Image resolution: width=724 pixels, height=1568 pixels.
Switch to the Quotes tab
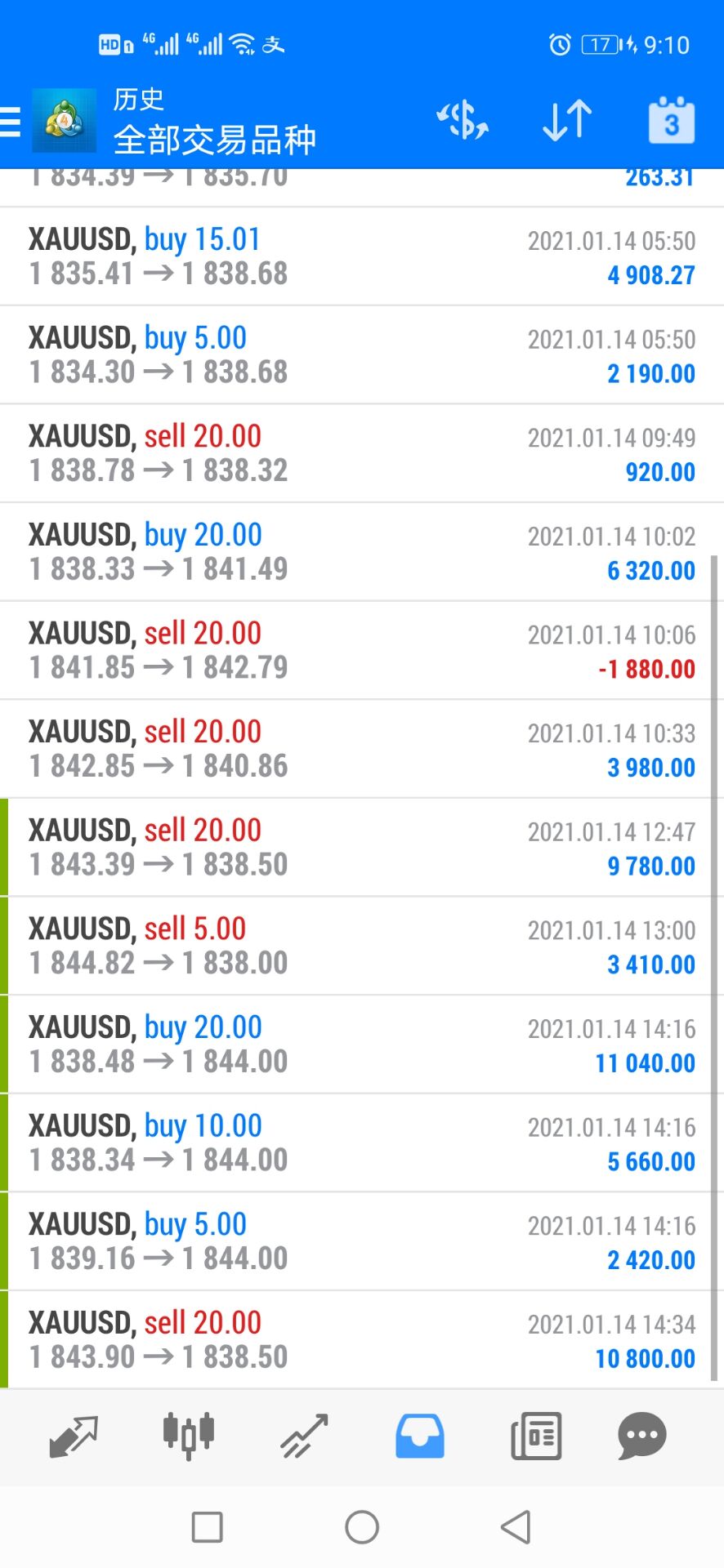[74, 1436]
